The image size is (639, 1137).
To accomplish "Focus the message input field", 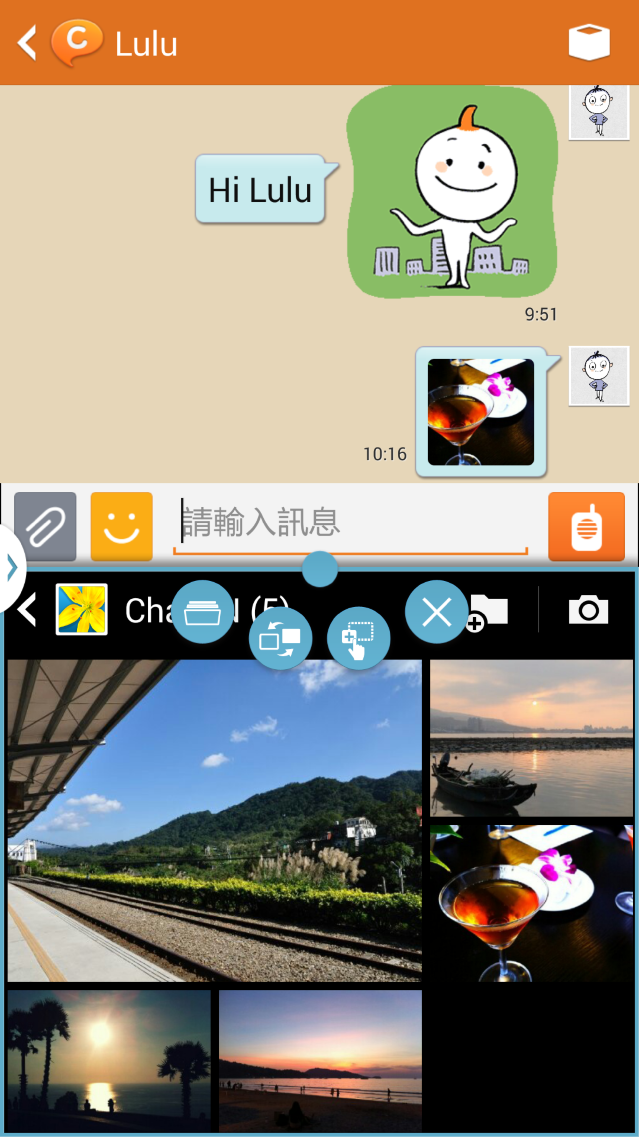I will tap(350, 523).
